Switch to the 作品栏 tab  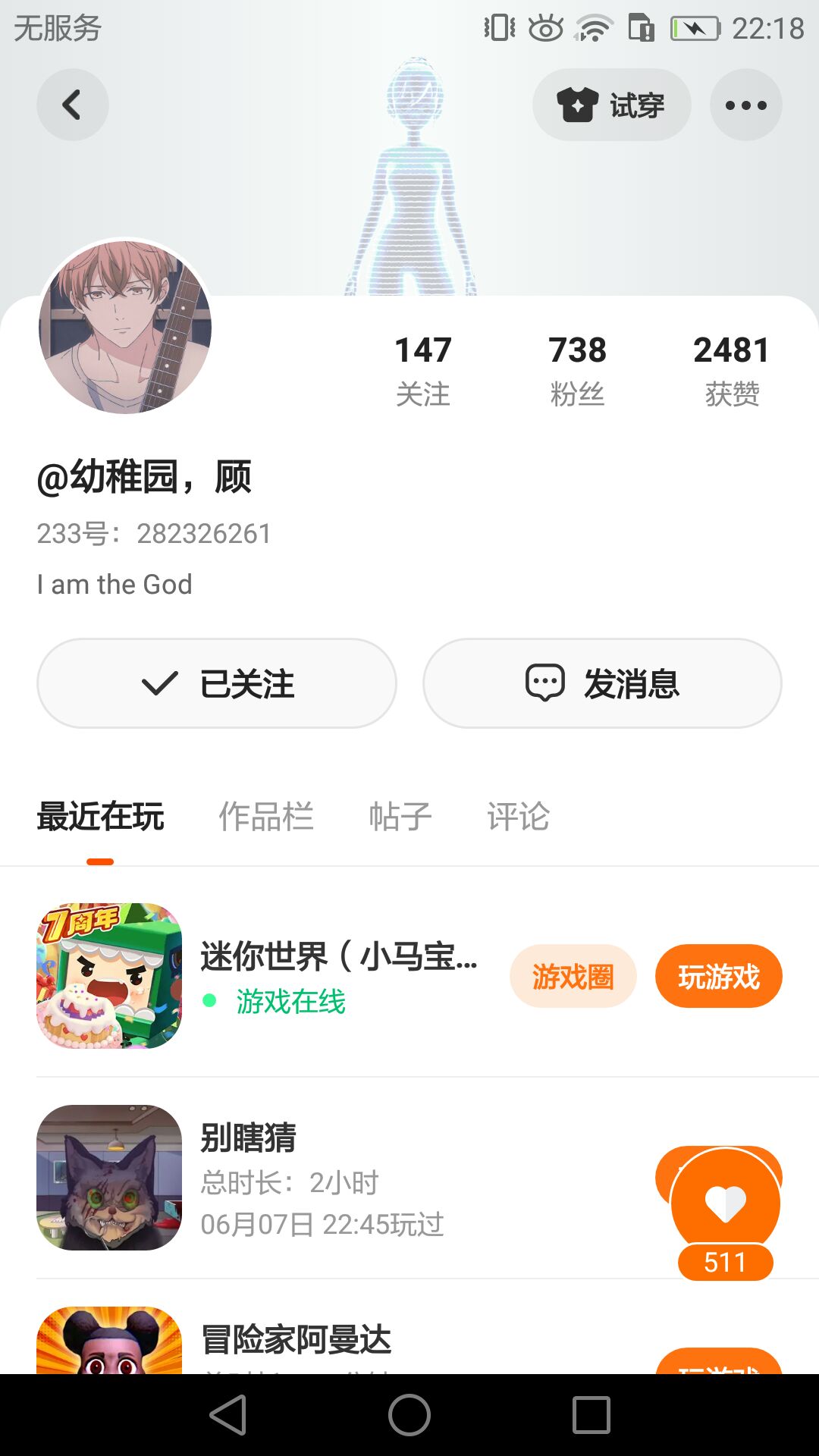point(265,817)
